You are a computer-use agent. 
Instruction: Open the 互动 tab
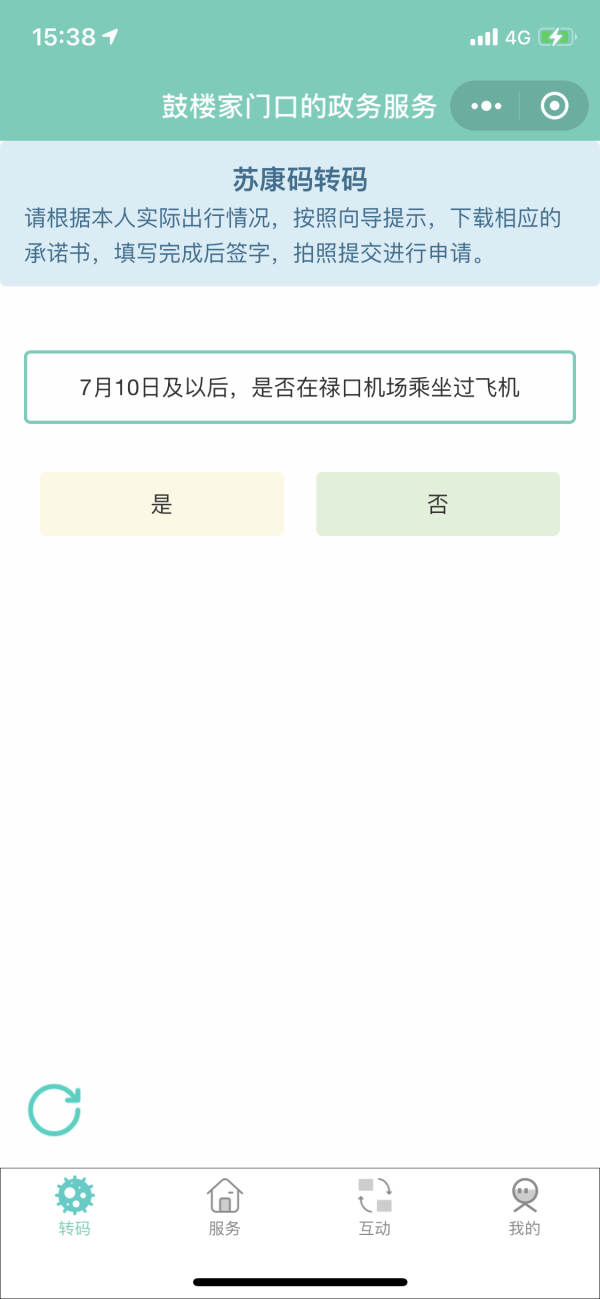[x=375, y=1207]
